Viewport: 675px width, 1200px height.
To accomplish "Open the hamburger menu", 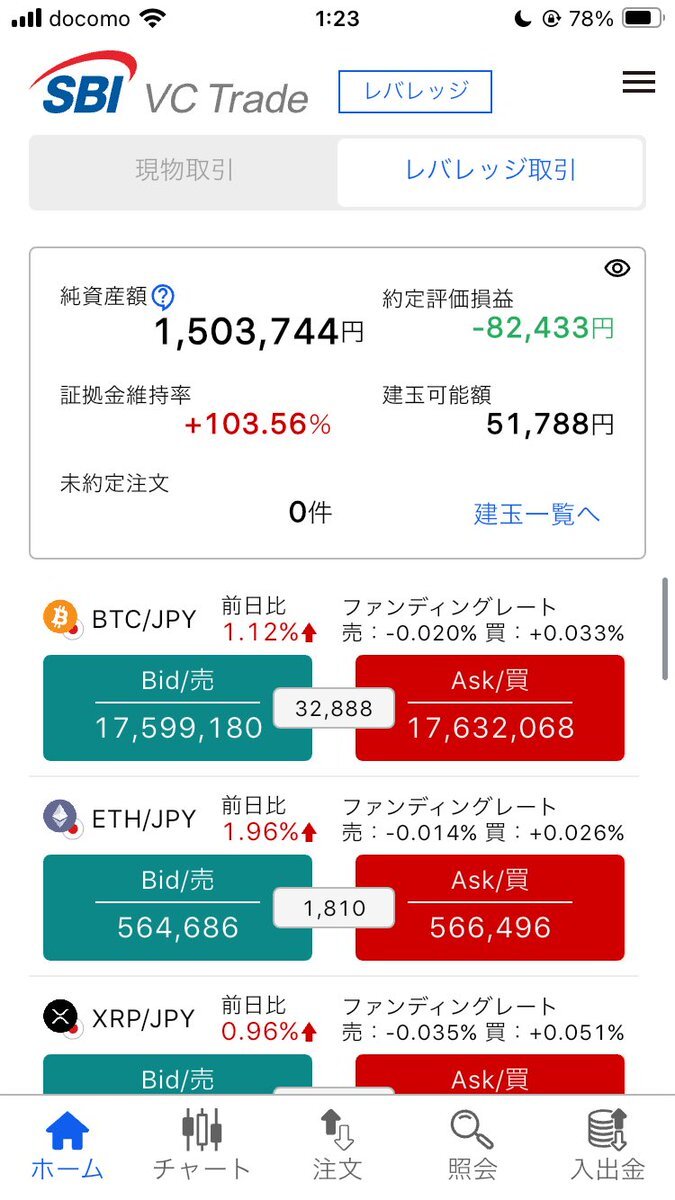I will (639, 82).
